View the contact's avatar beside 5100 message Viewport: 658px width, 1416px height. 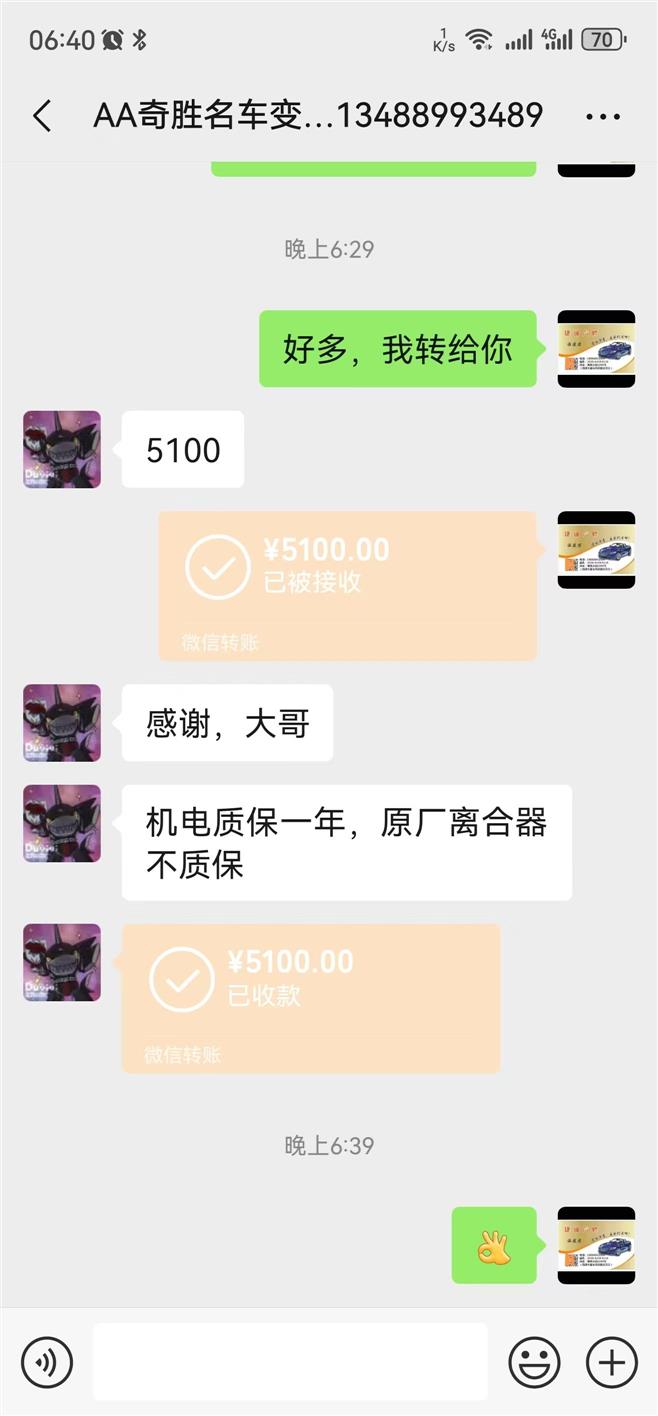pos(62,449)
